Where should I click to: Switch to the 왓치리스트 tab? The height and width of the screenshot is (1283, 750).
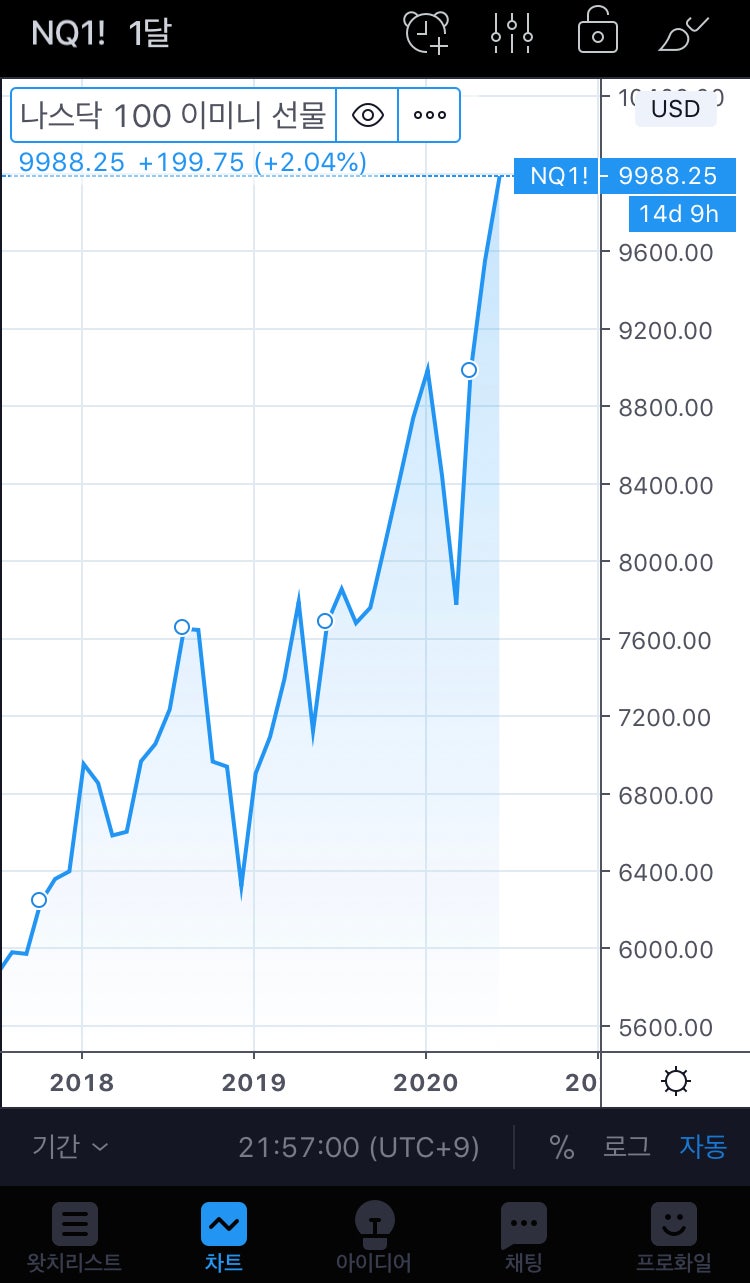[x=74, y=1235]
